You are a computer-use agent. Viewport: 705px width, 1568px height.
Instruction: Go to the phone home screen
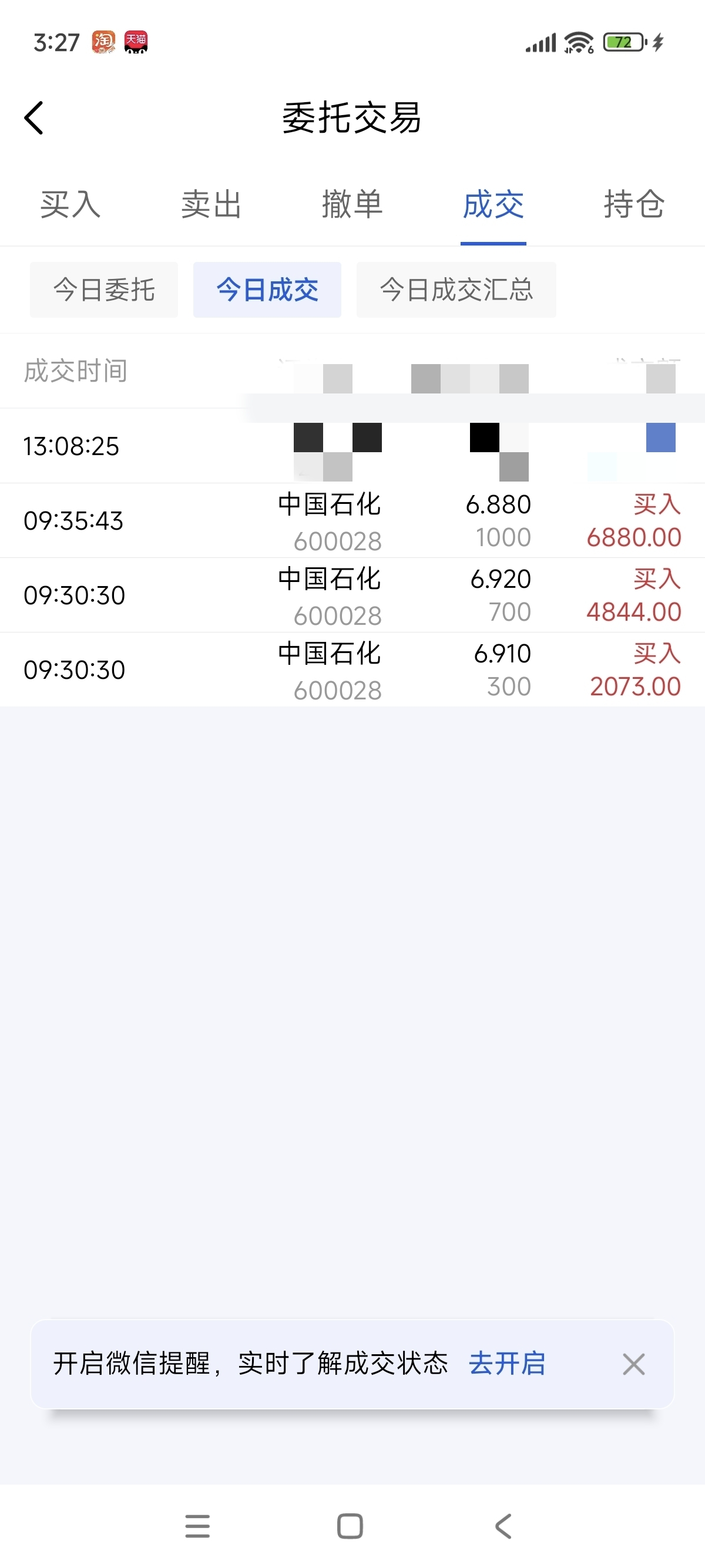coord(350,1526)
